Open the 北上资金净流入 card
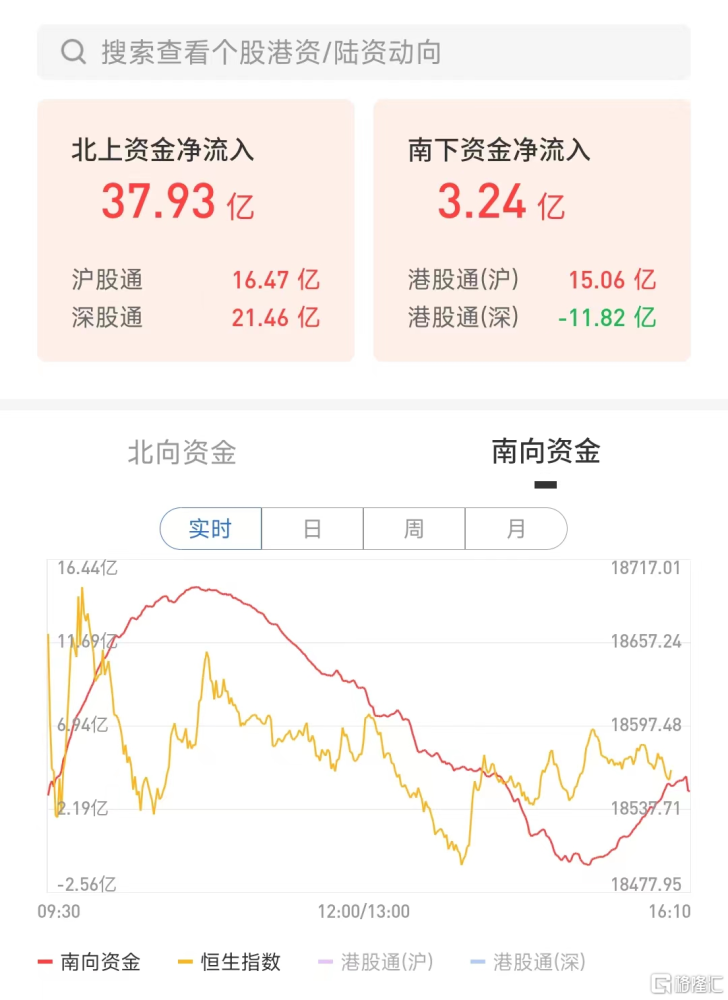Image resolution: width=728 pixels, height=1000 pixels. pos(196,230)
